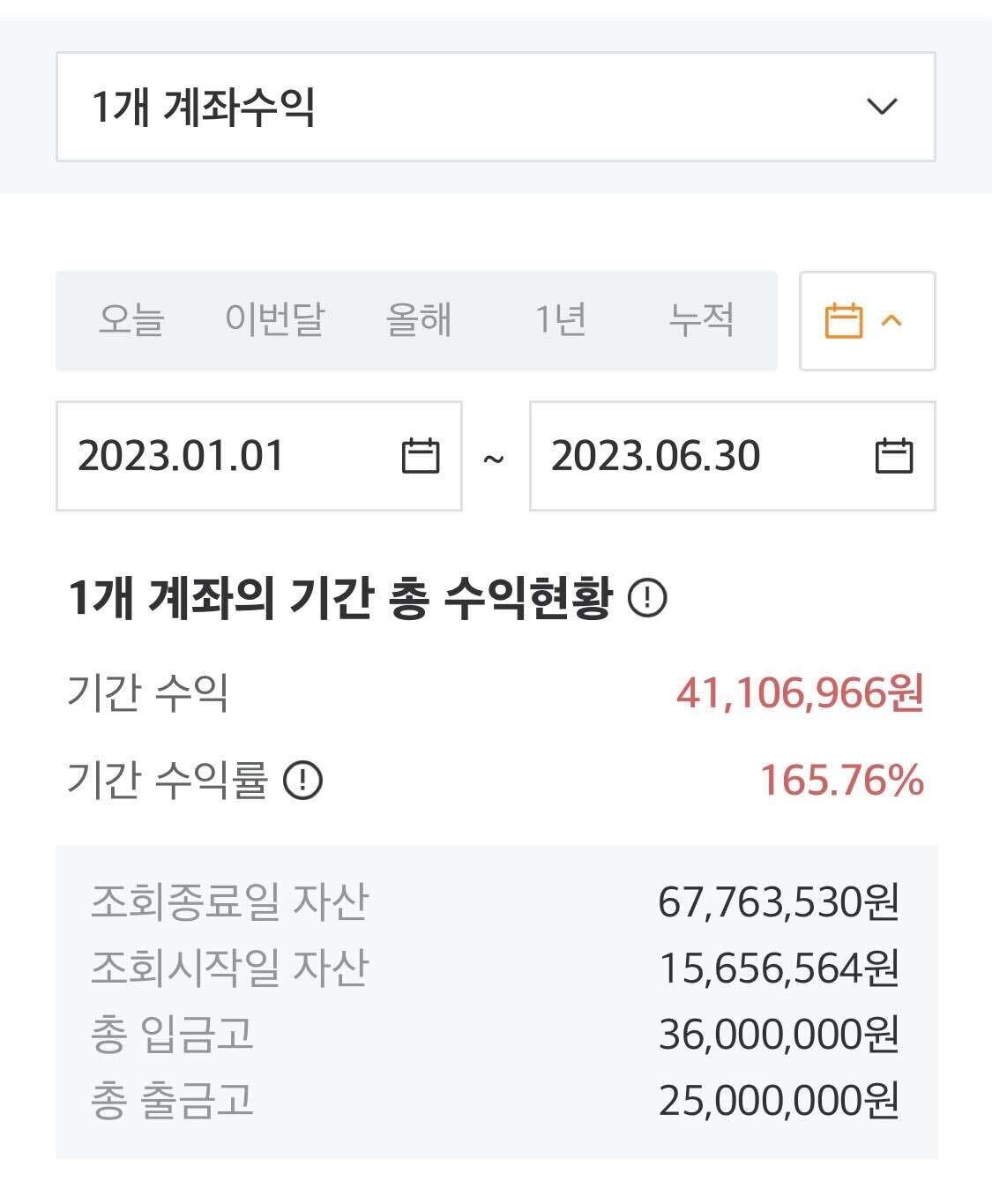The width and height of the screenshot is (992, 1204).
Task: Open the end date calendar picker icon
Action: click(x=893, y=456)
